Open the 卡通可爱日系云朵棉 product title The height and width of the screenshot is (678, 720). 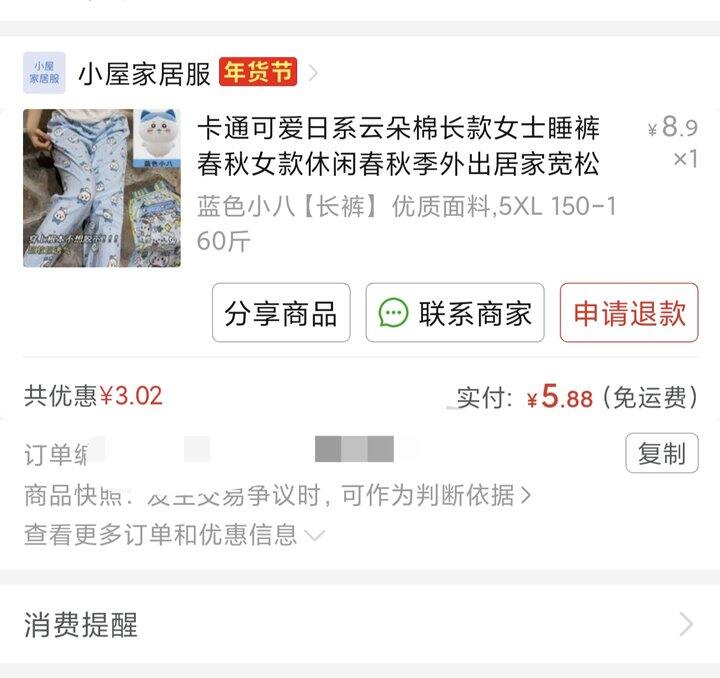tap(398, 144)
